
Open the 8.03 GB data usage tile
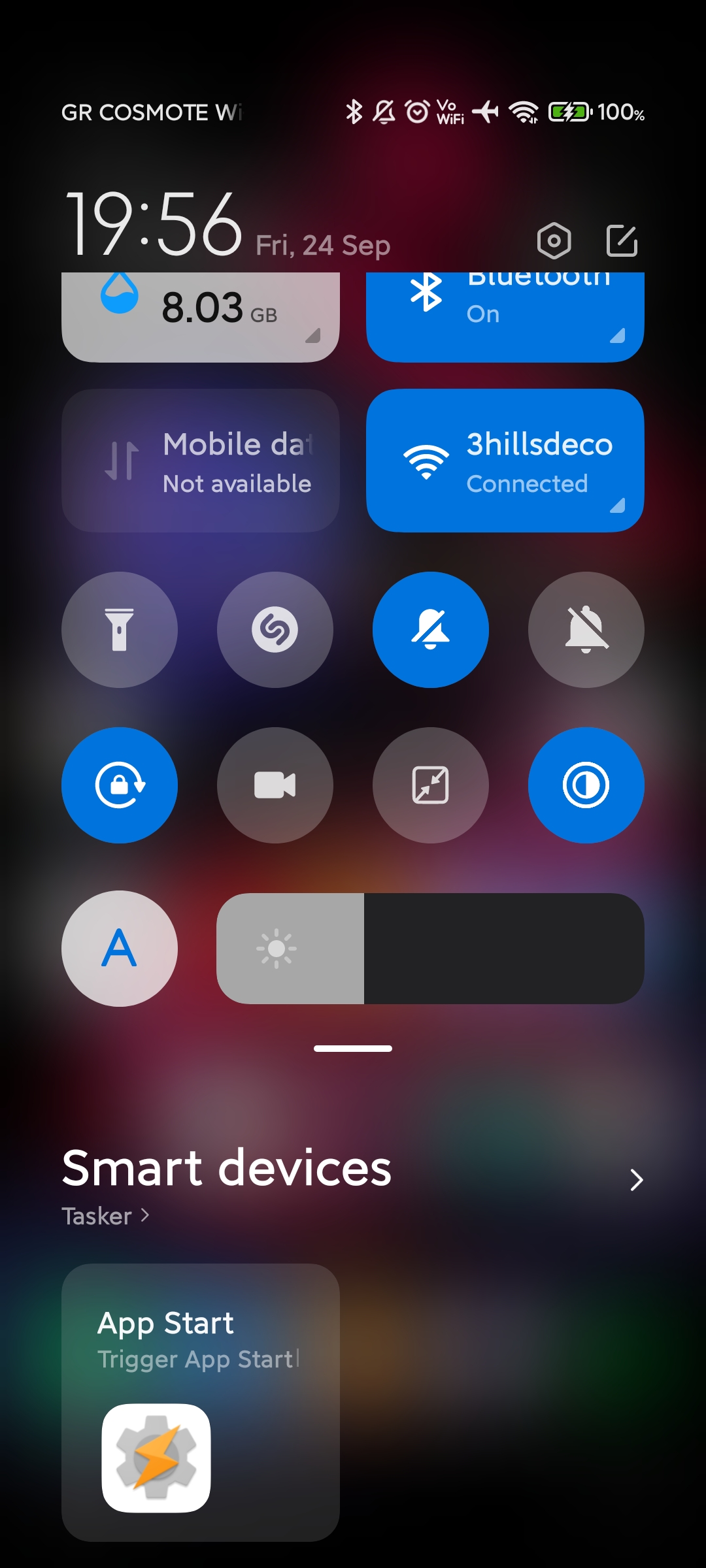201,317
